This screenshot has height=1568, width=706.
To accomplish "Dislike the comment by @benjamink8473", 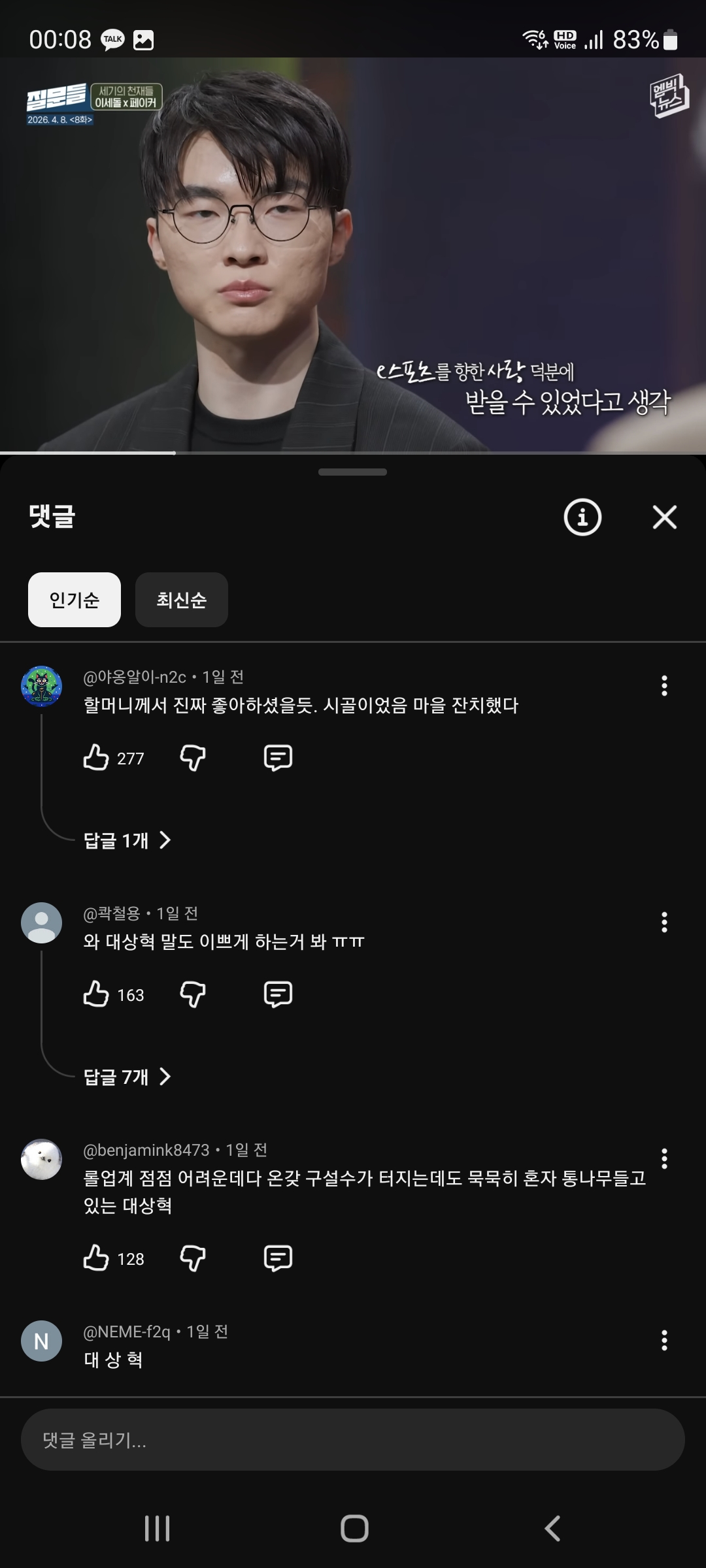I will coord(193,1258).
